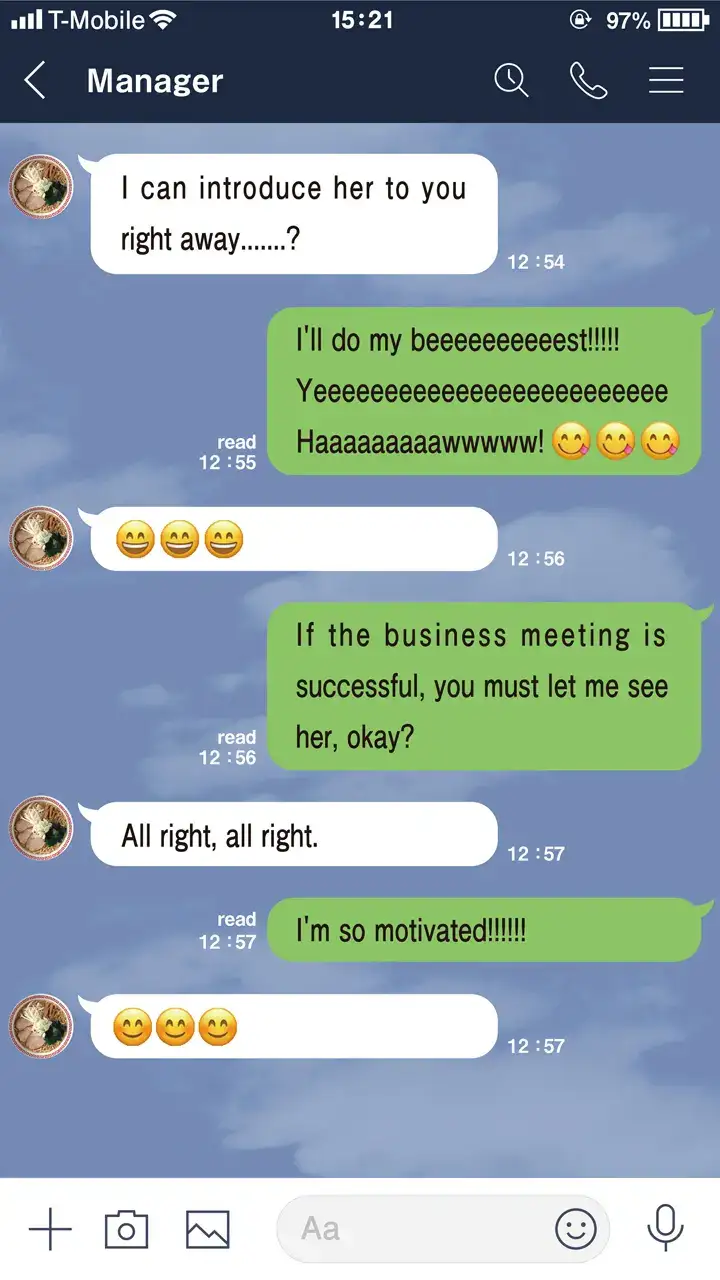
Task: Go back from the Manager chat
Action: tap(35, 81)
